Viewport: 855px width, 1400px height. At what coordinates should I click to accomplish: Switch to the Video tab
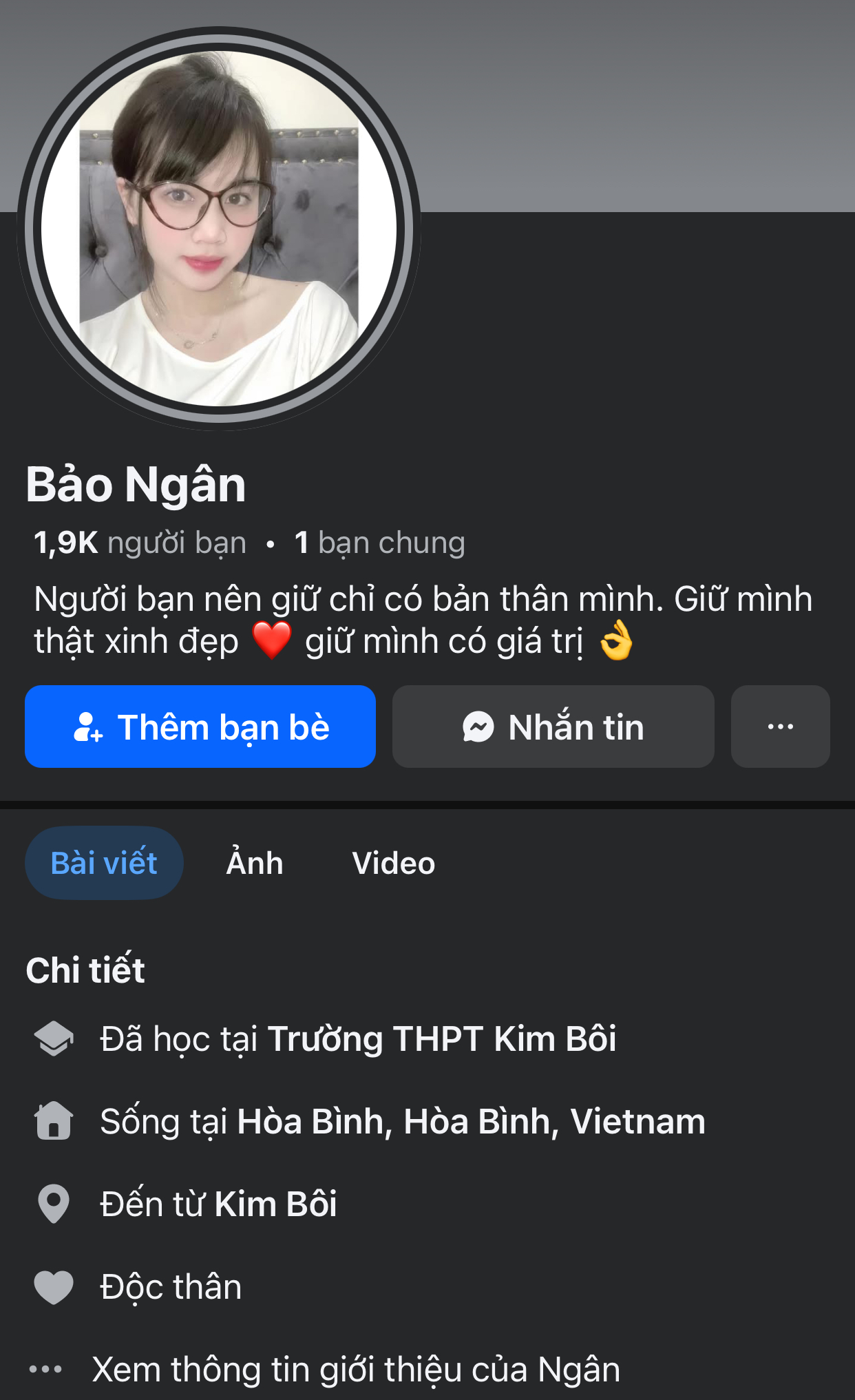[393, 863]
